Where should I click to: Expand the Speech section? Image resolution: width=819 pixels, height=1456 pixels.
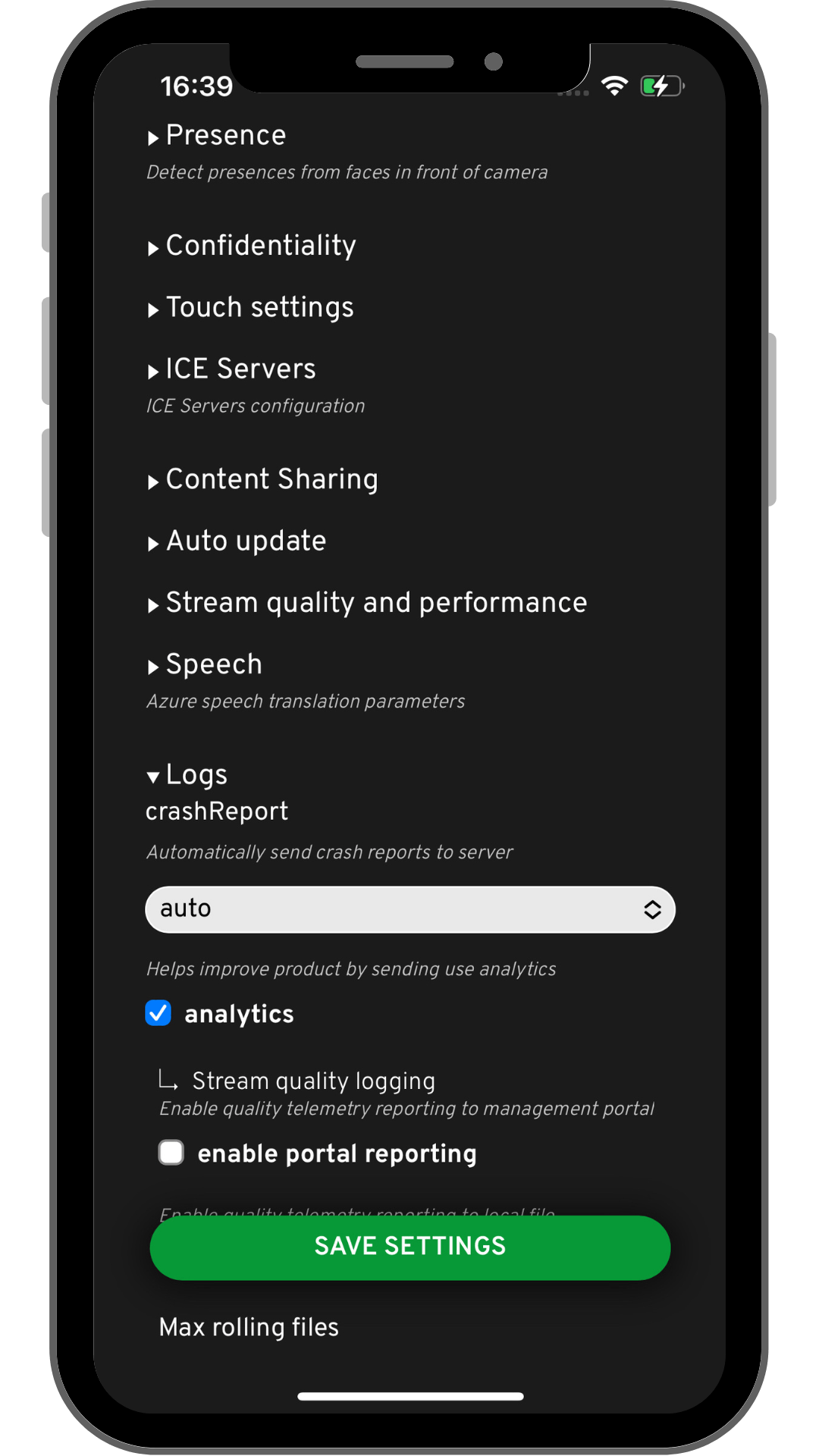(205, 665)
